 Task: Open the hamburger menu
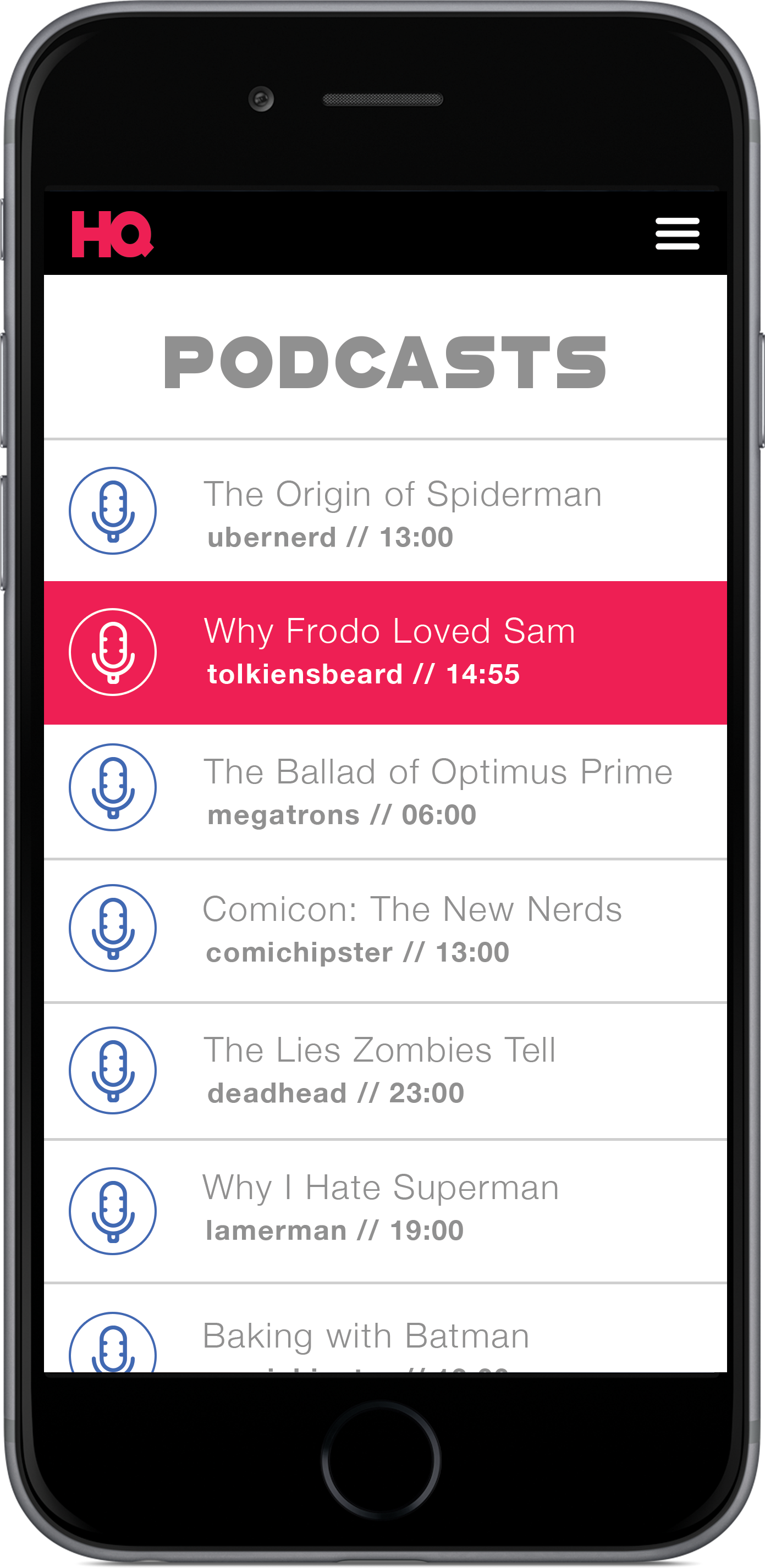[x=676, y=234]
